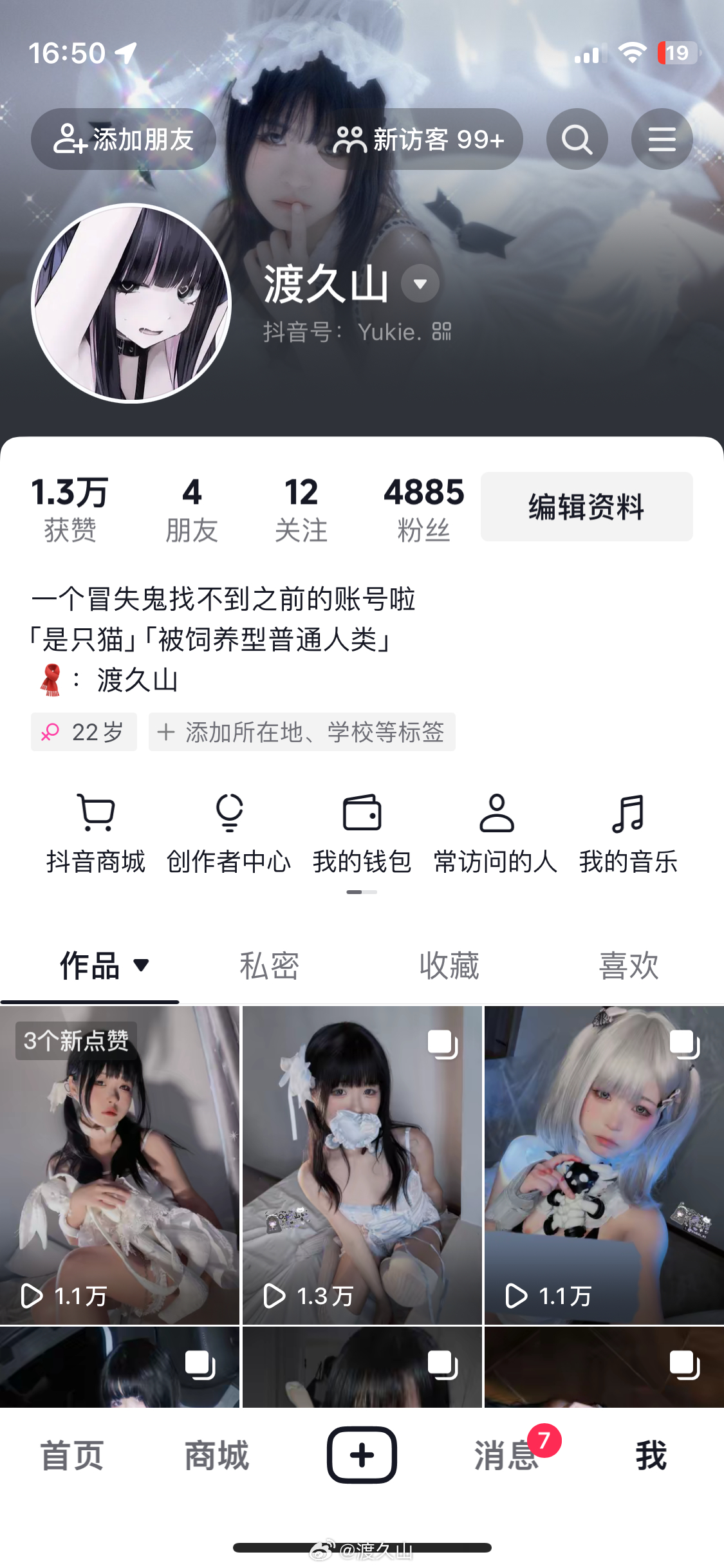The height and width of the screenshot is (1568, 724).
Task: Open 新访客 99+ visitors list
Action: tap(420, 139)
